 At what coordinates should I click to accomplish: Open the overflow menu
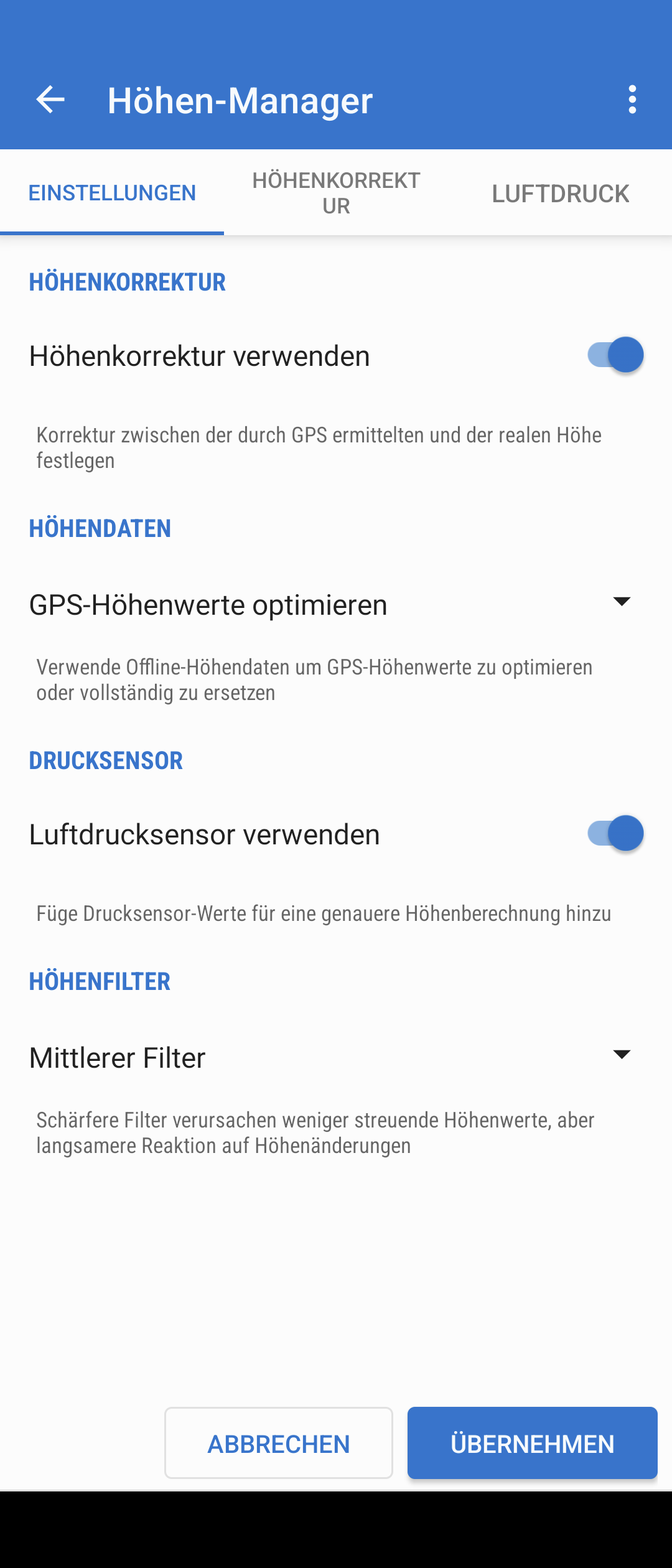632,100
